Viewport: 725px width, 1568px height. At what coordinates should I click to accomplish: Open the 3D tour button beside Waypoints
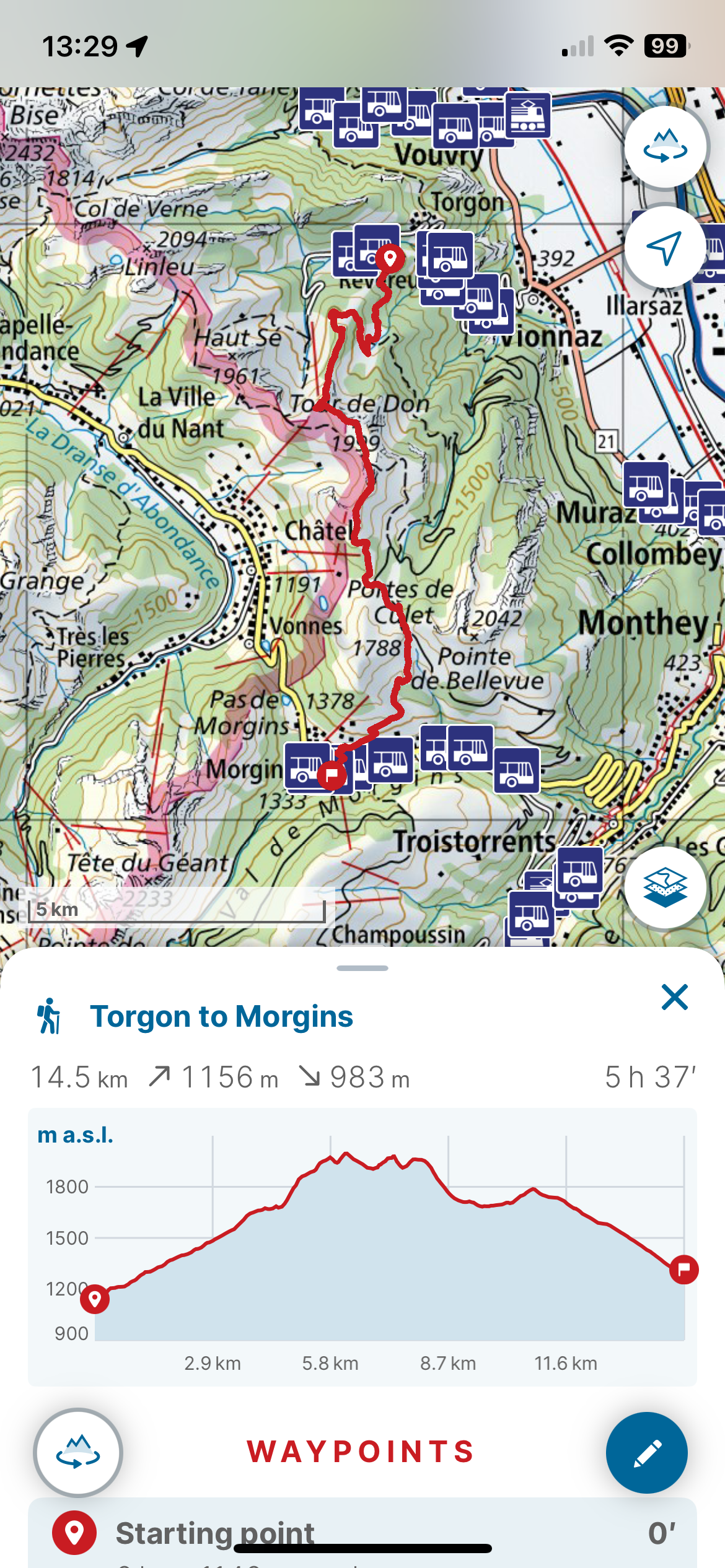click(78, 1452)
